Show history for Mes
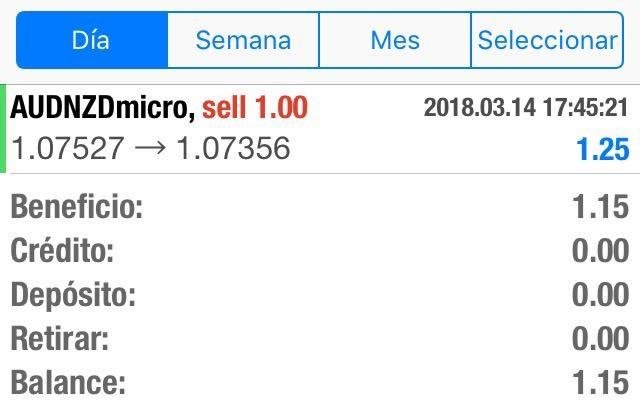Viewport: 640px width, 402px height. pyautogui.click(x=394, y=40)
